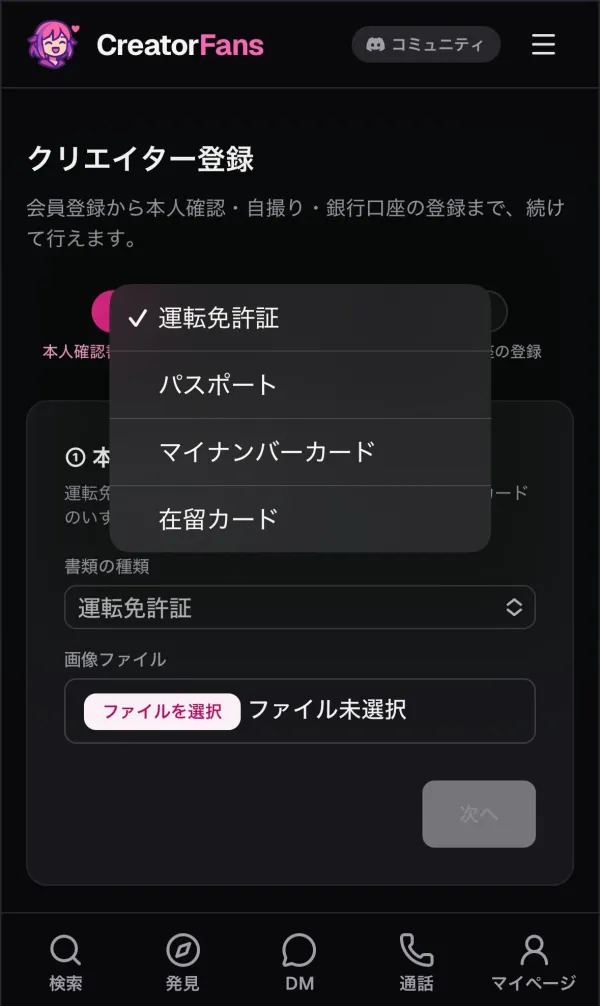The height and width of the screenshot is (1006, 600).
Task: Select 運転免許証 in the dropdown list
Action: [x=300, y=318]
